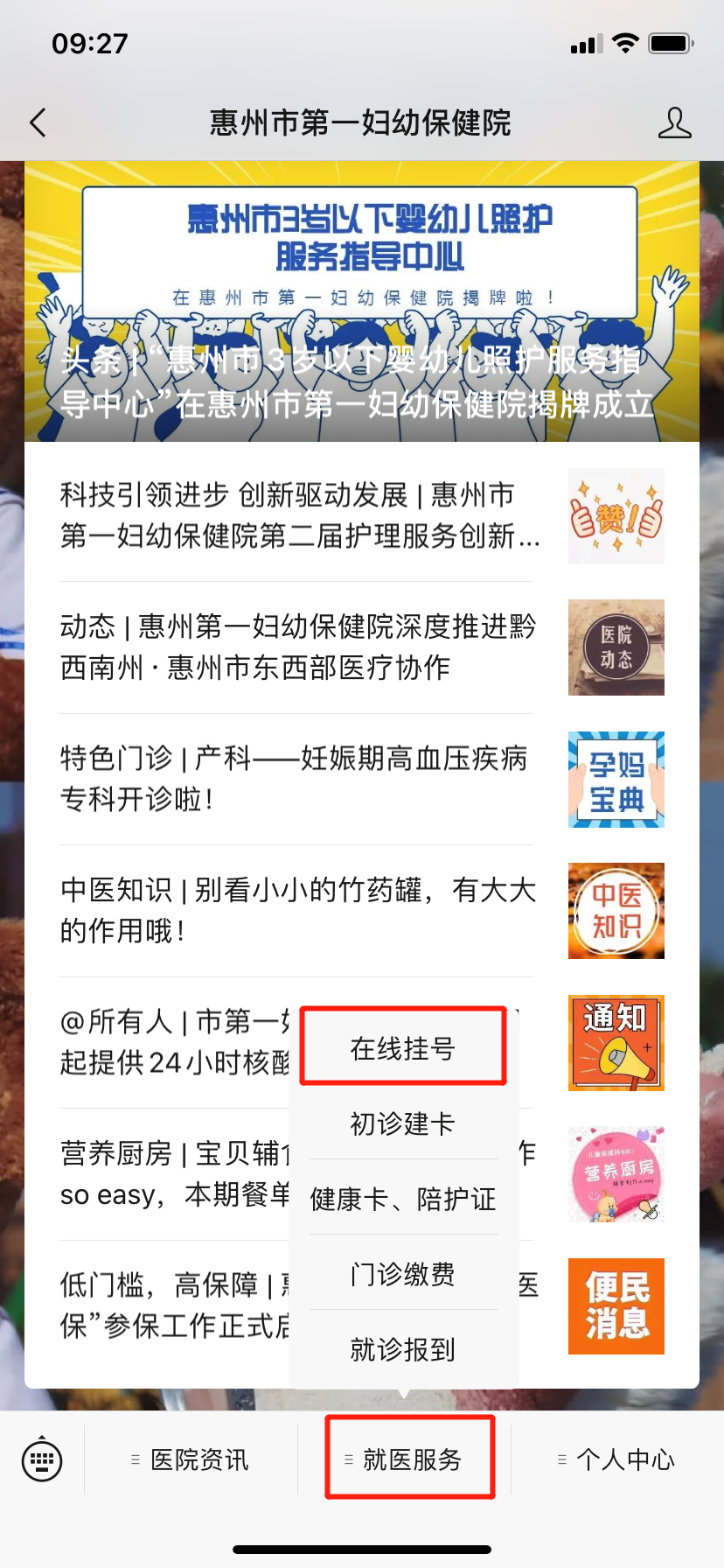Open the 医院资讯 bottom menu
This screenshot has height=1568, width=724.
click(x=191, y=1459)
